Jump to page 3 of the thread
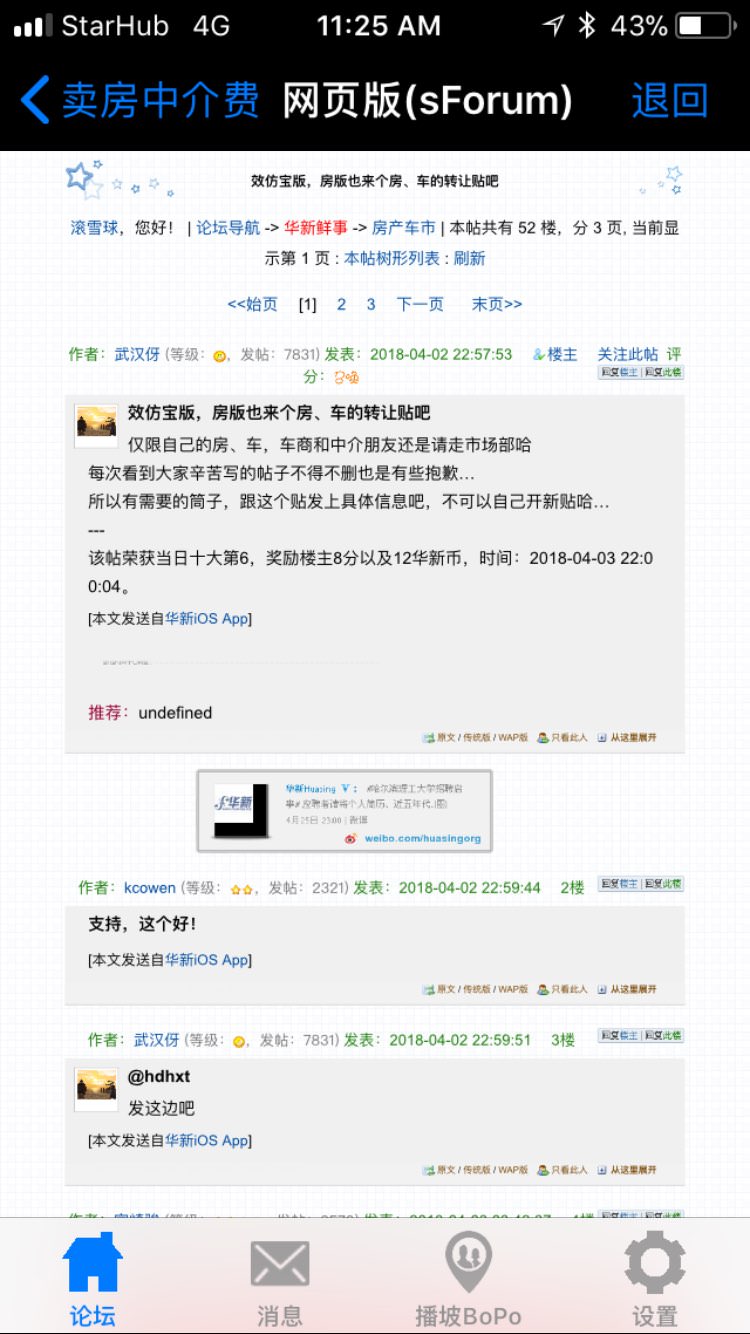 371,304
